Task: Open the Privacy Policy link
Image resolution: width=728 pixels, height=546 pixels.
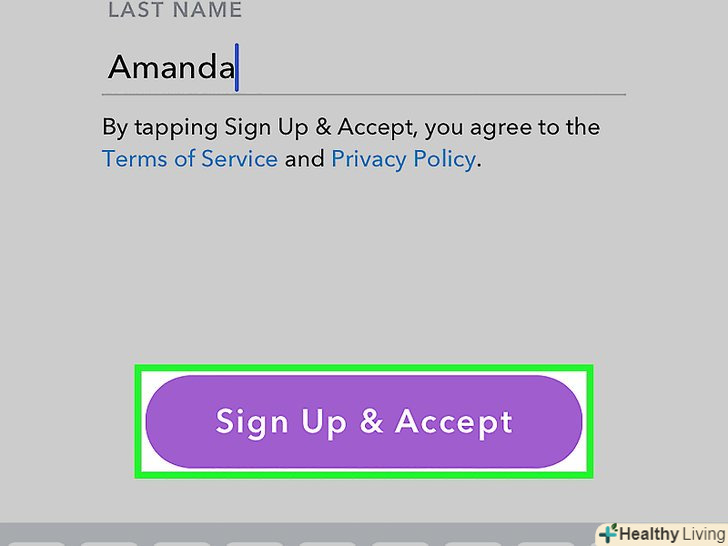Action: tap(403, 159)
